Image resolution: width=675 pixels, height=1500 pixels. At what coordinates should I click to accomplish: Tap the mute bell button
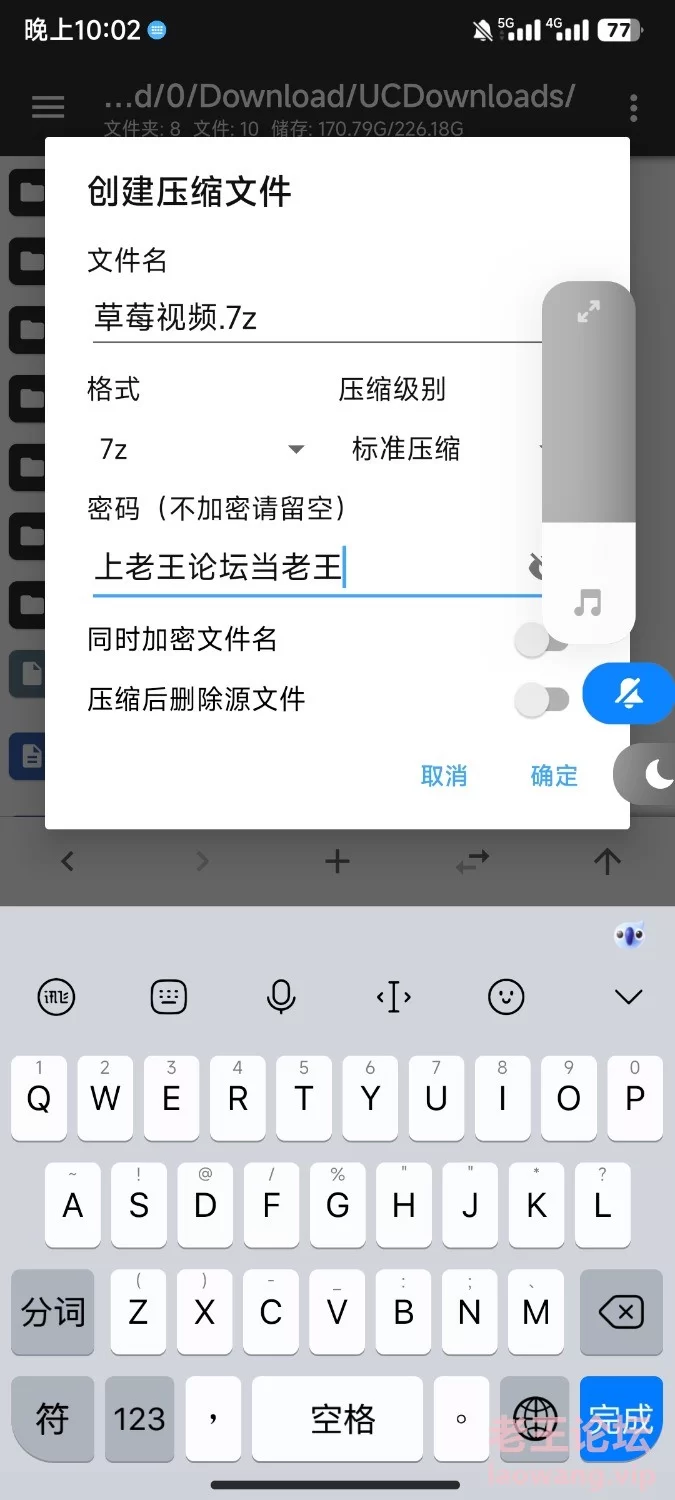[628, 692]
